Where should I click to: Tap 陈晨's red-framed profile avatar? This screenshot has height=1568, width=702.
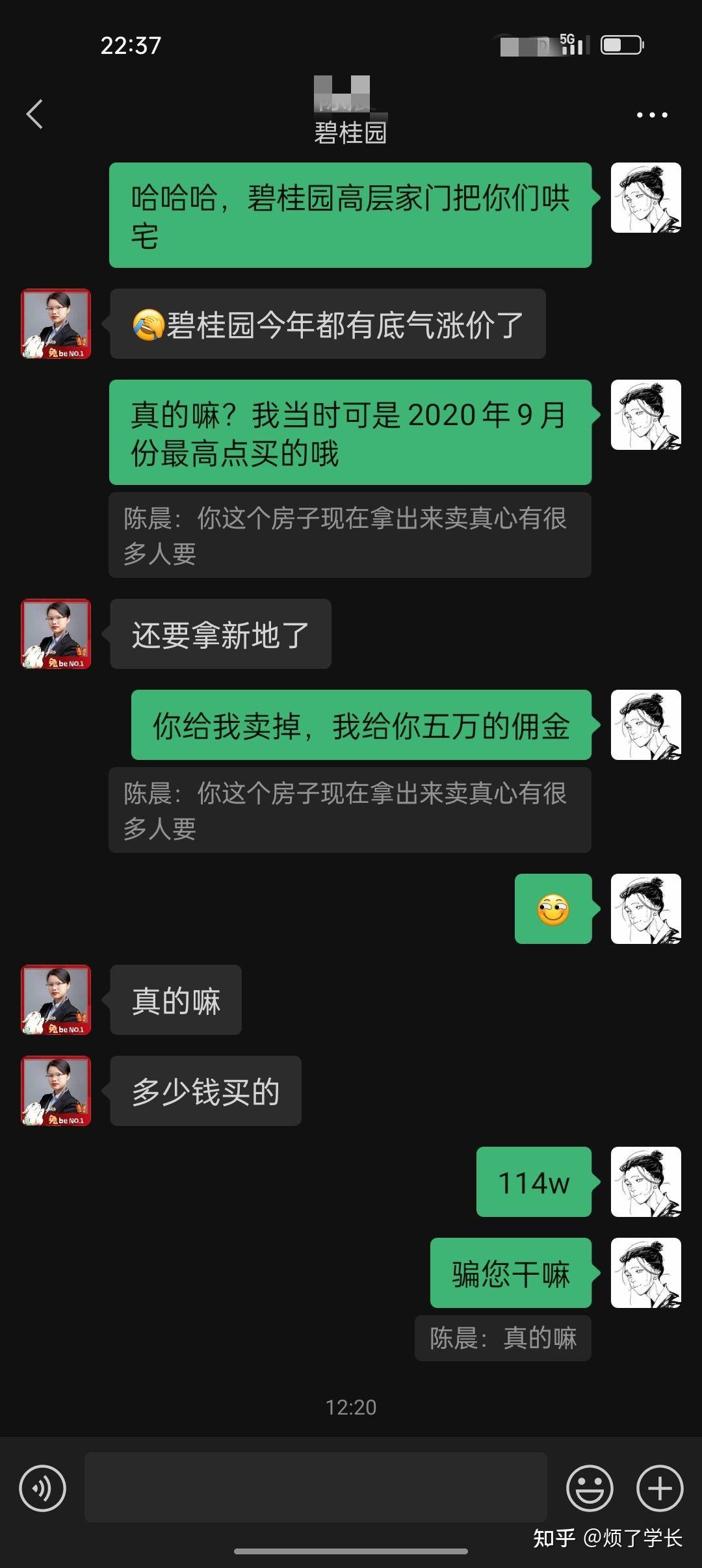click(x=55, y=323)
